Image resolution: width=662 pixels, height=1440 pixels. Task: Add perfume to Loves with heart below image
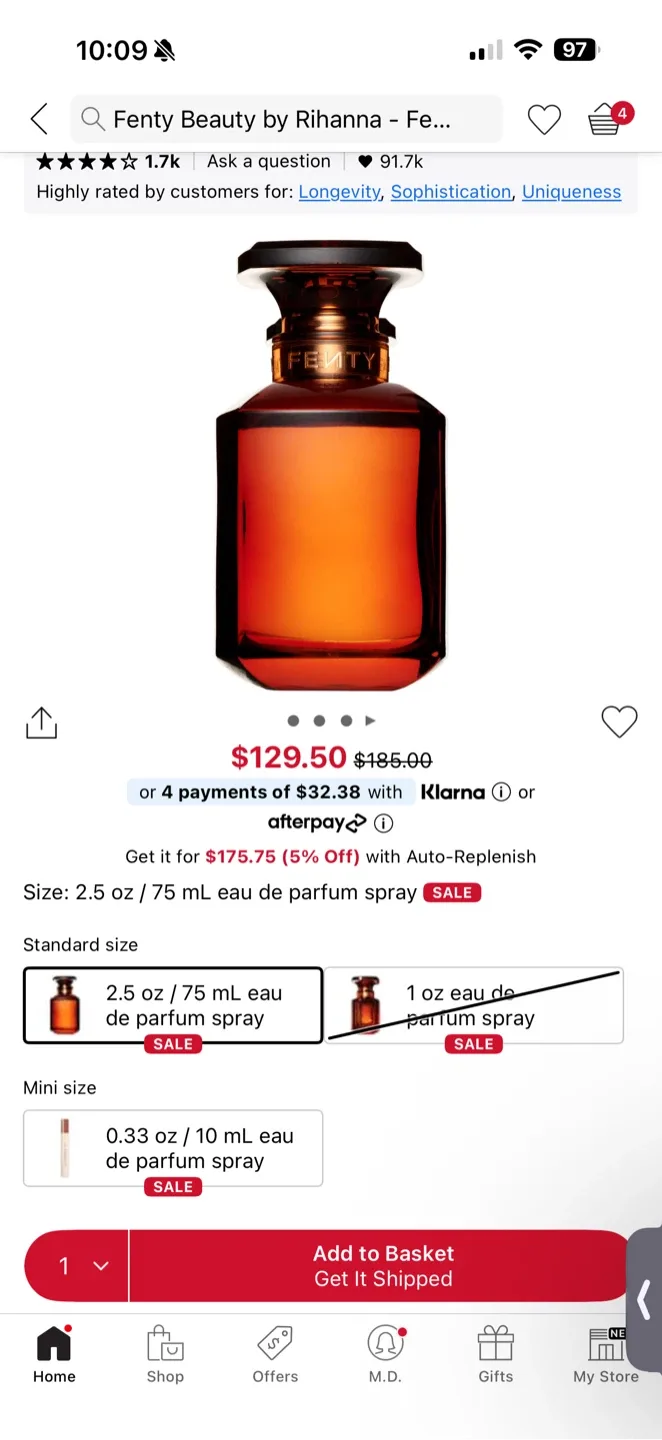619,721
